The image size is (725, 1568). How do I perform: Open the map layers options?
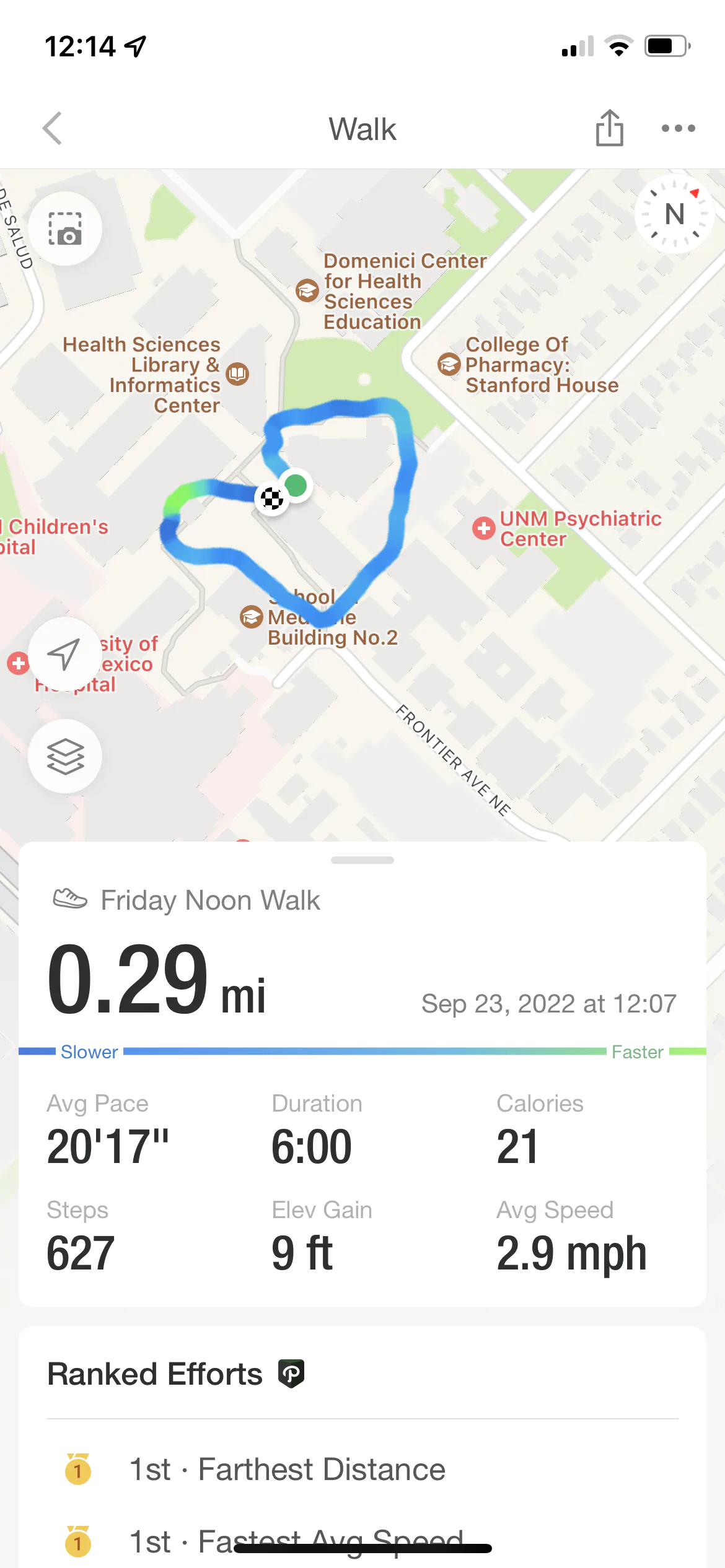tap(65, 756)
